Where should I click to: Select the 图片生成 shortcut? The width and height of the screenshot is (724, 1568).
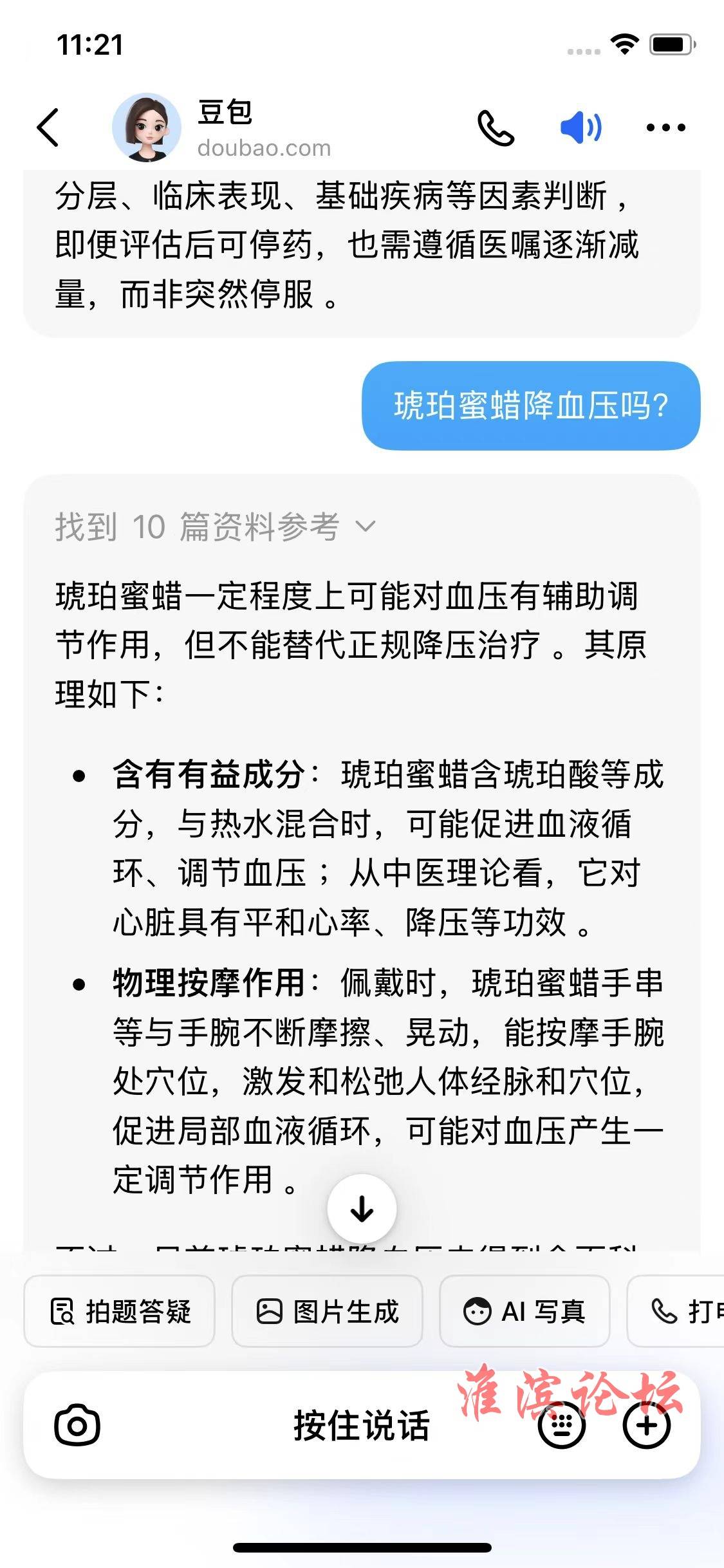pos(327,1311)
